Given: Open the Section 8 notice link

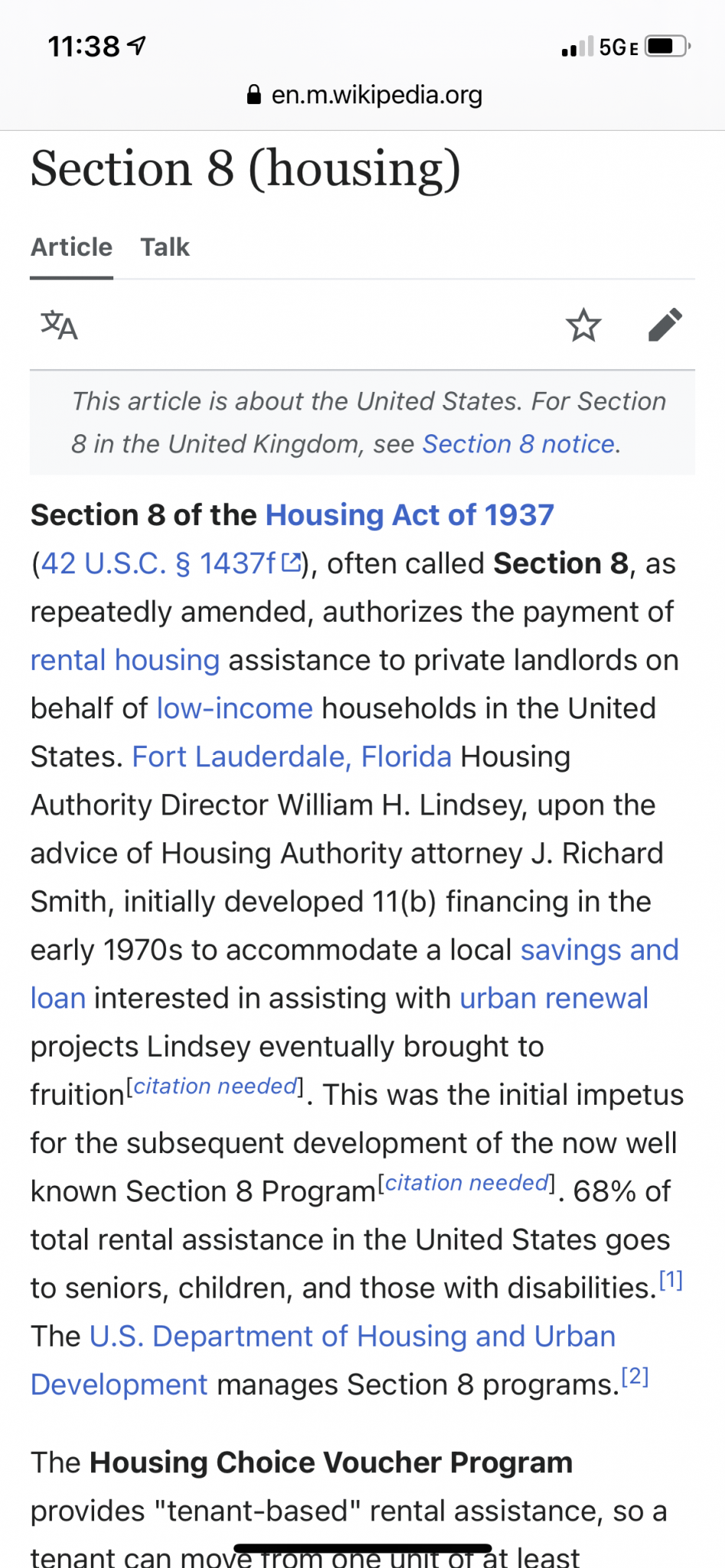Looking at the screenshot, I should point(519,444).
